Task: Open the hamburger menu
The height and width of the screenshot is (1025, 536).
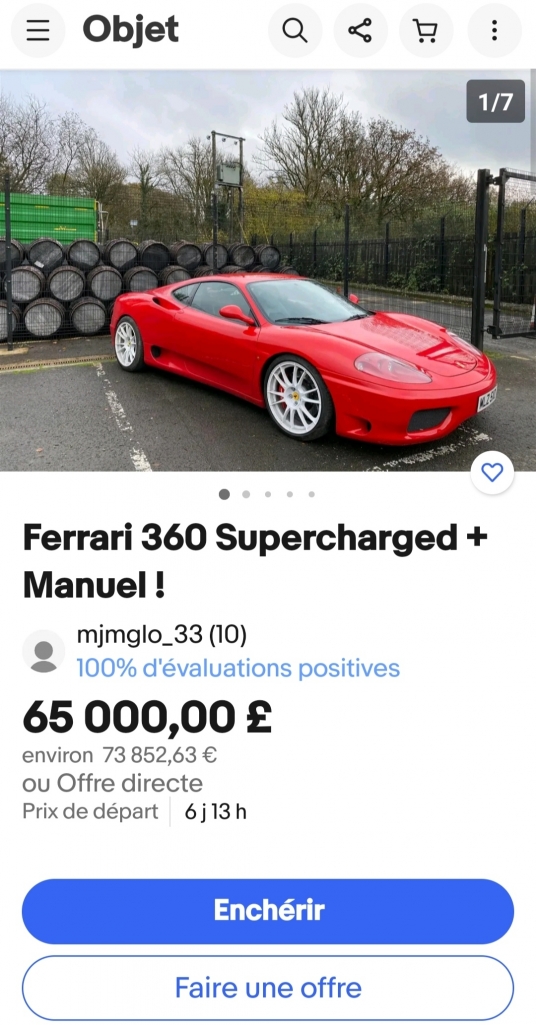Action: [x=38, y=30]
